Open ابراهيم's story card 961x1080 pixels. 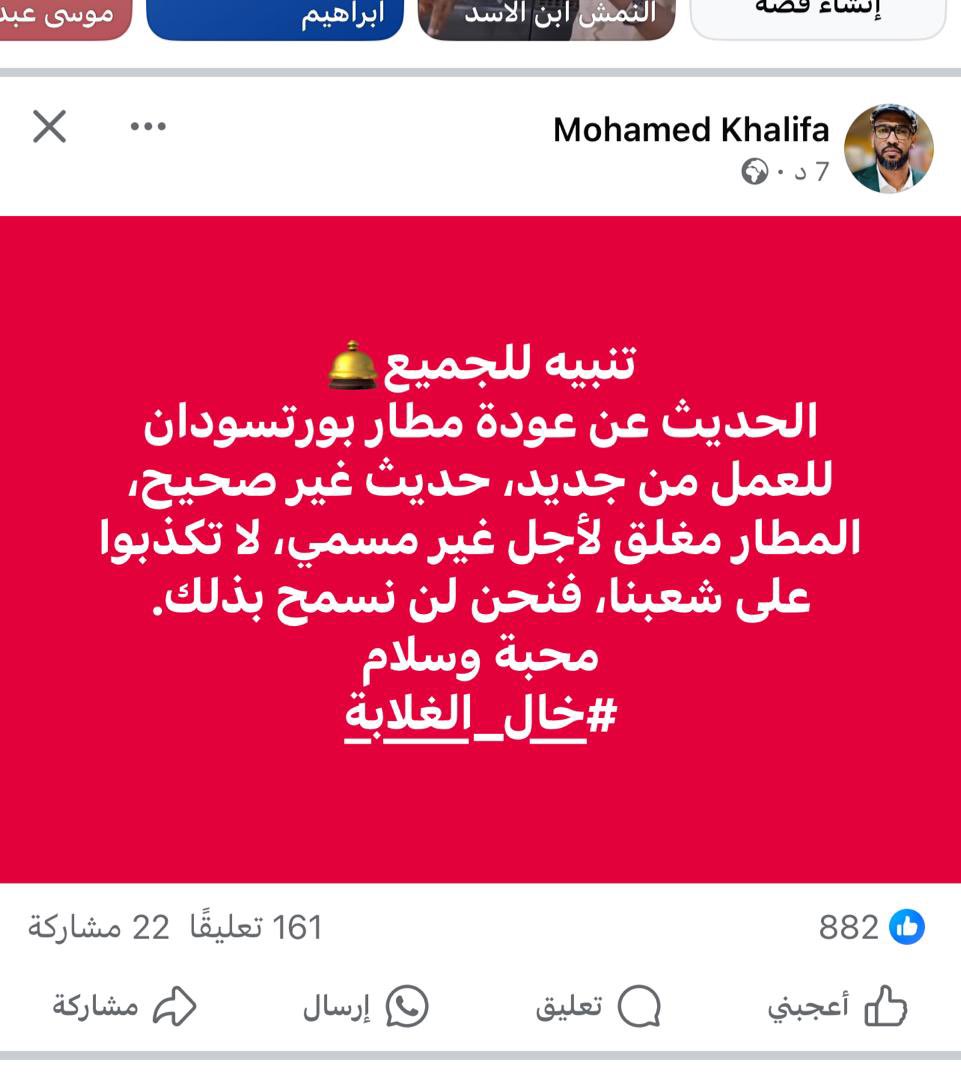tap(275, 16)
